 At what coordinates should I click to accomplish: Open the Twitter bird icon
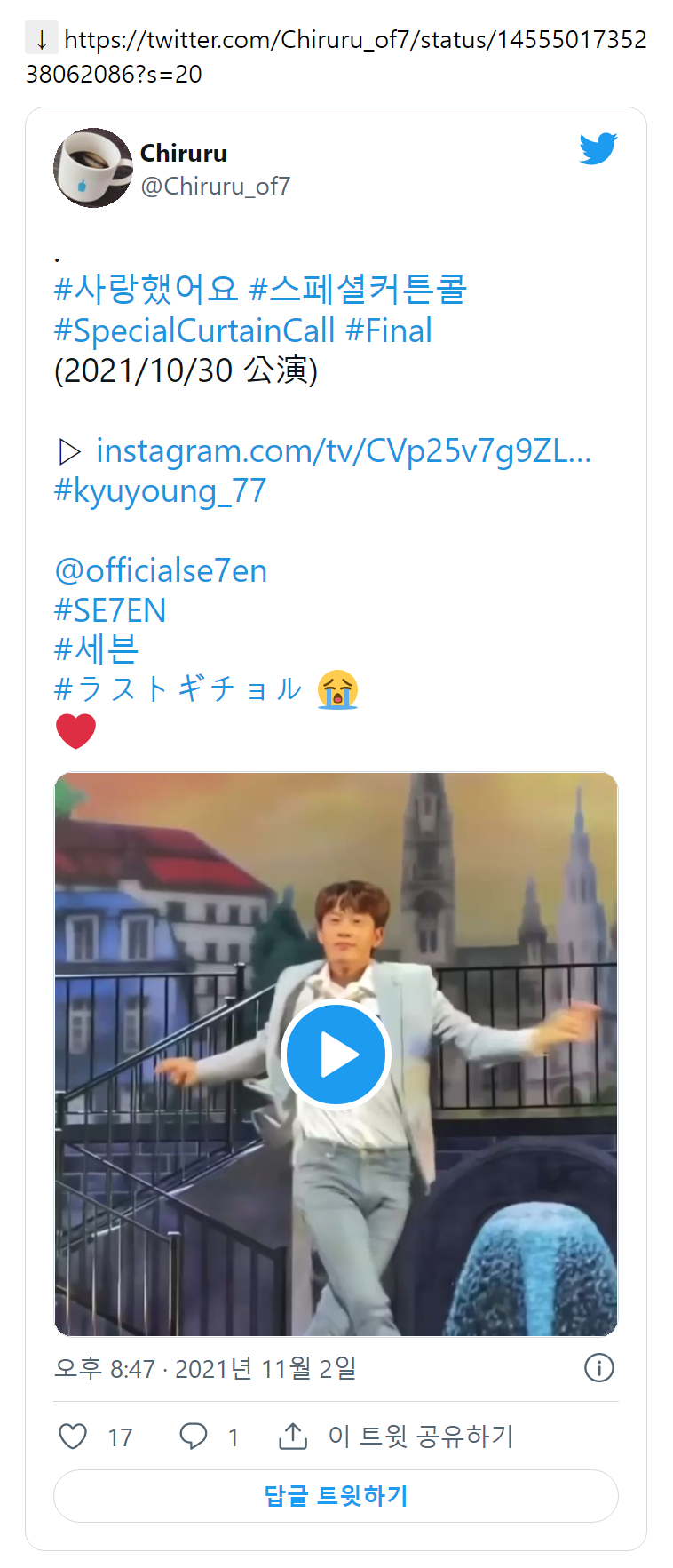pyautogui.click(x=598, y=149)
